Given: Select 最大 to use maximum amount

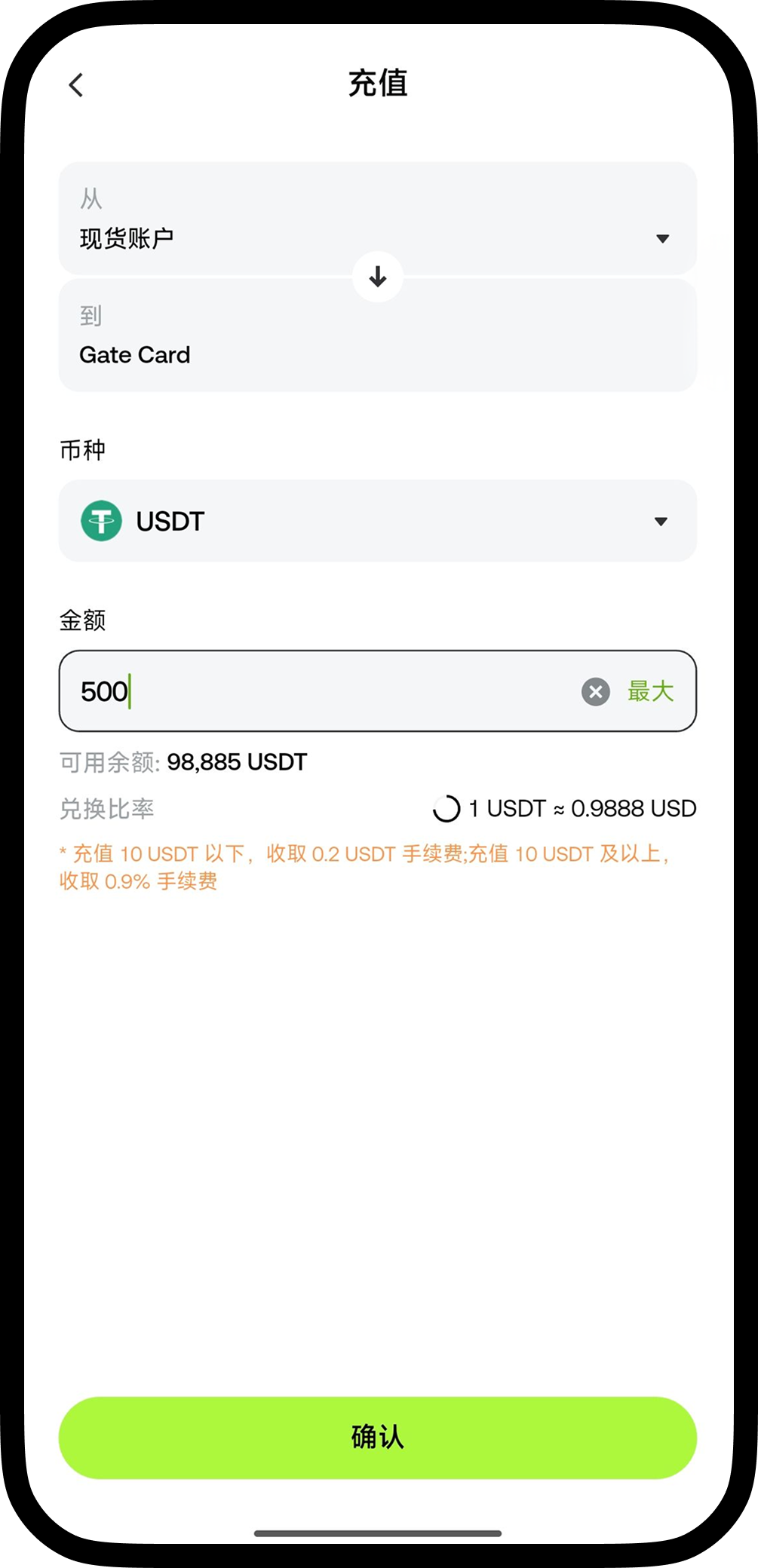Looking at the screenshot, I should coord(650,691).
